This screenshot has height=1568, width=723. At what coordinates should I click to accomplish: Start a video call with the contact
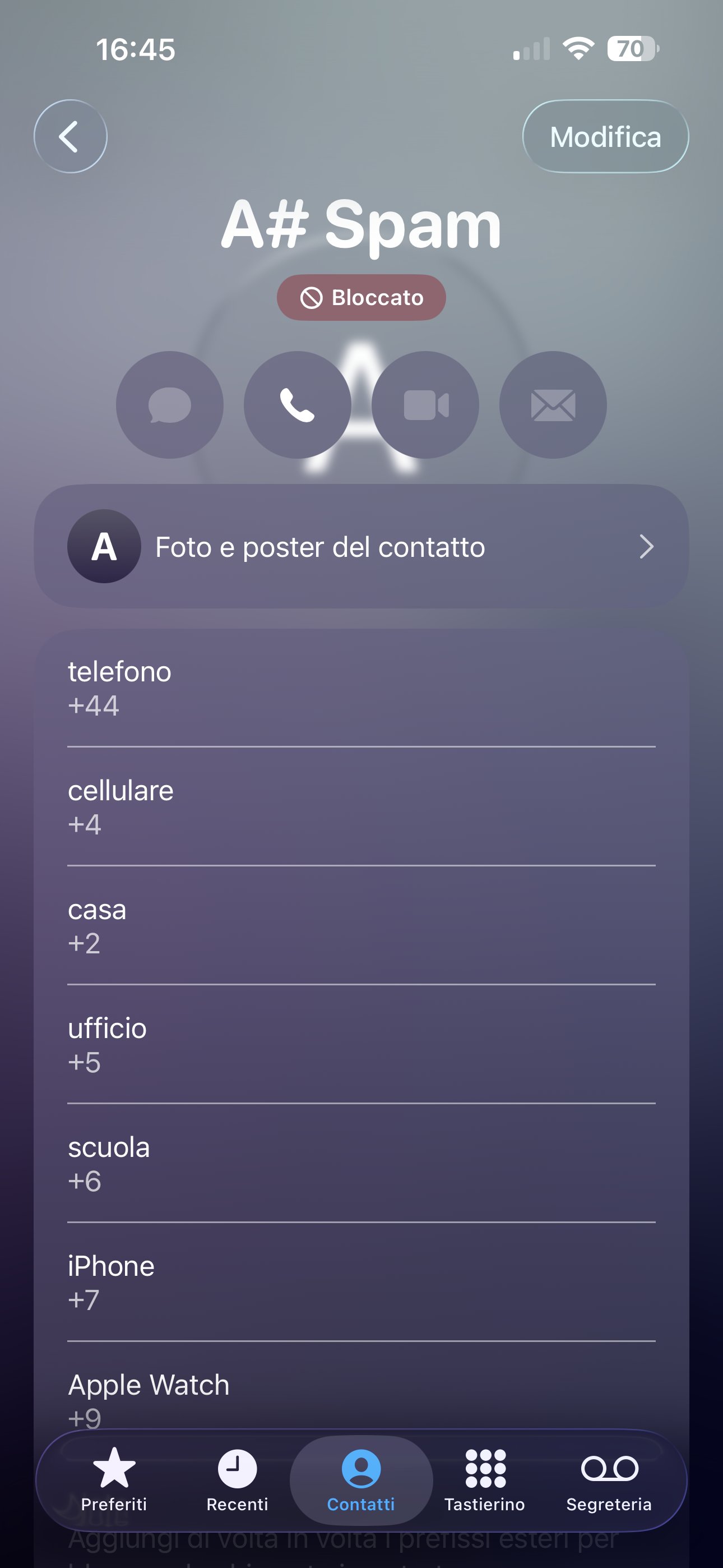coord(425,405)
